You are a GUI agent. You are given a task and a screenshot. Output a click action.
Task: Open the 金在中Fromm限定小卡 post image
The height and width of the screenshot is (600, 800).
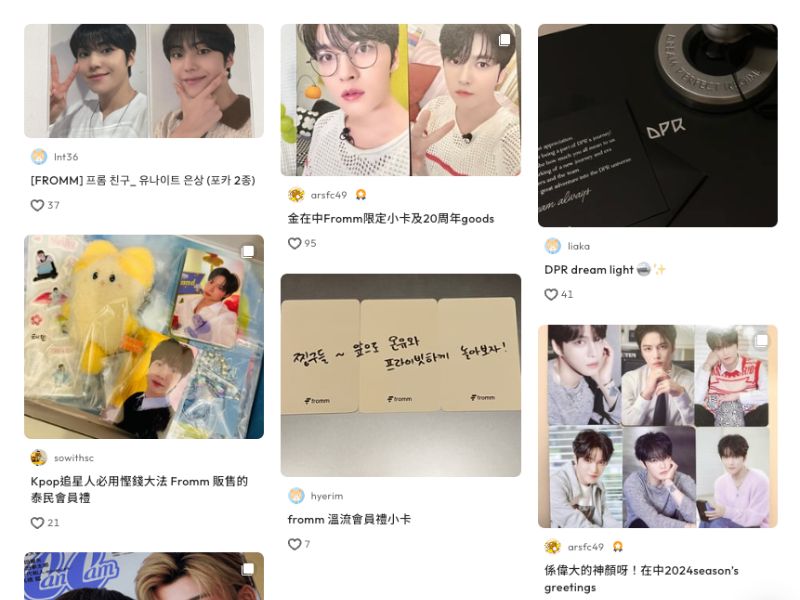[x=400, y=100]
